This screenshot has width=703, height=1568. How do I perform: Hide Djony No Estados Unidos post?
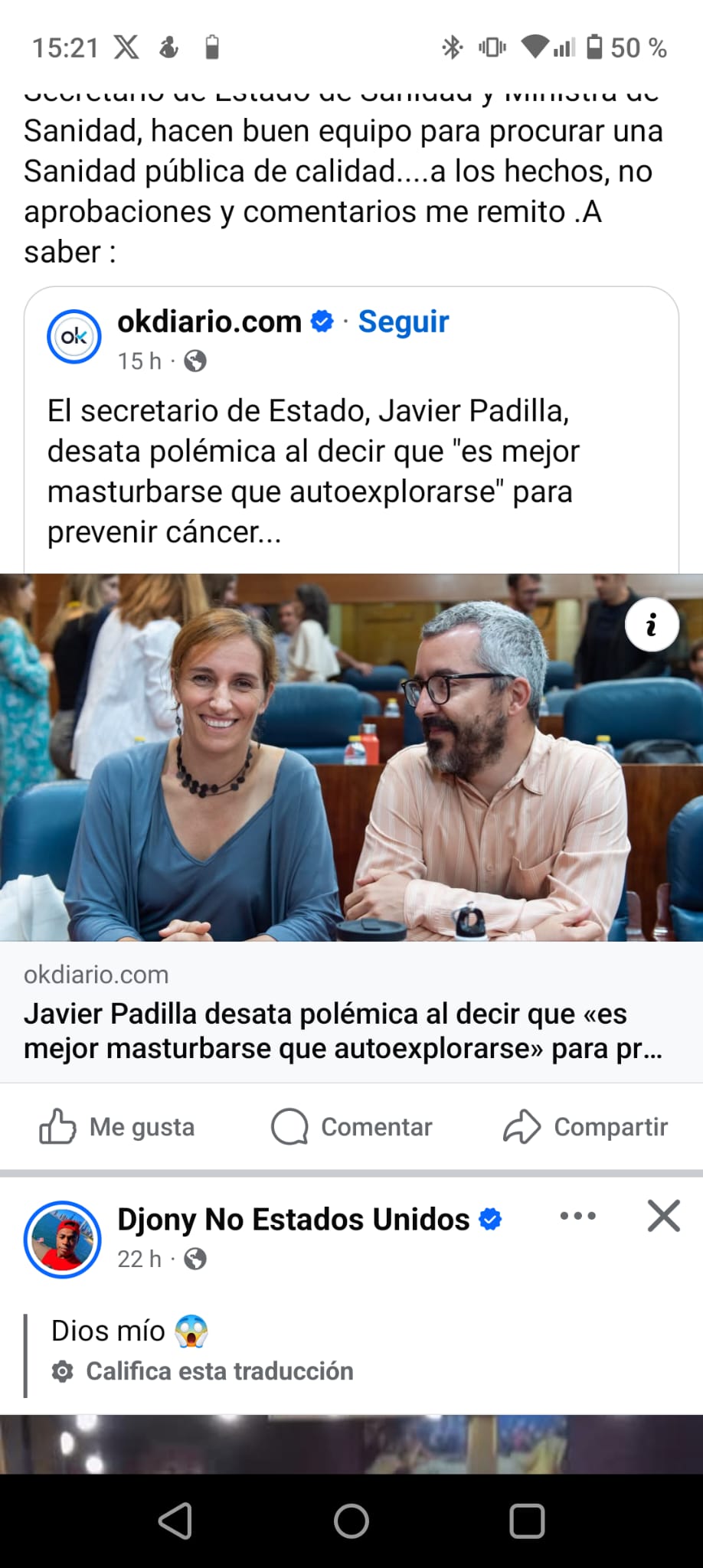[663, 1216]
